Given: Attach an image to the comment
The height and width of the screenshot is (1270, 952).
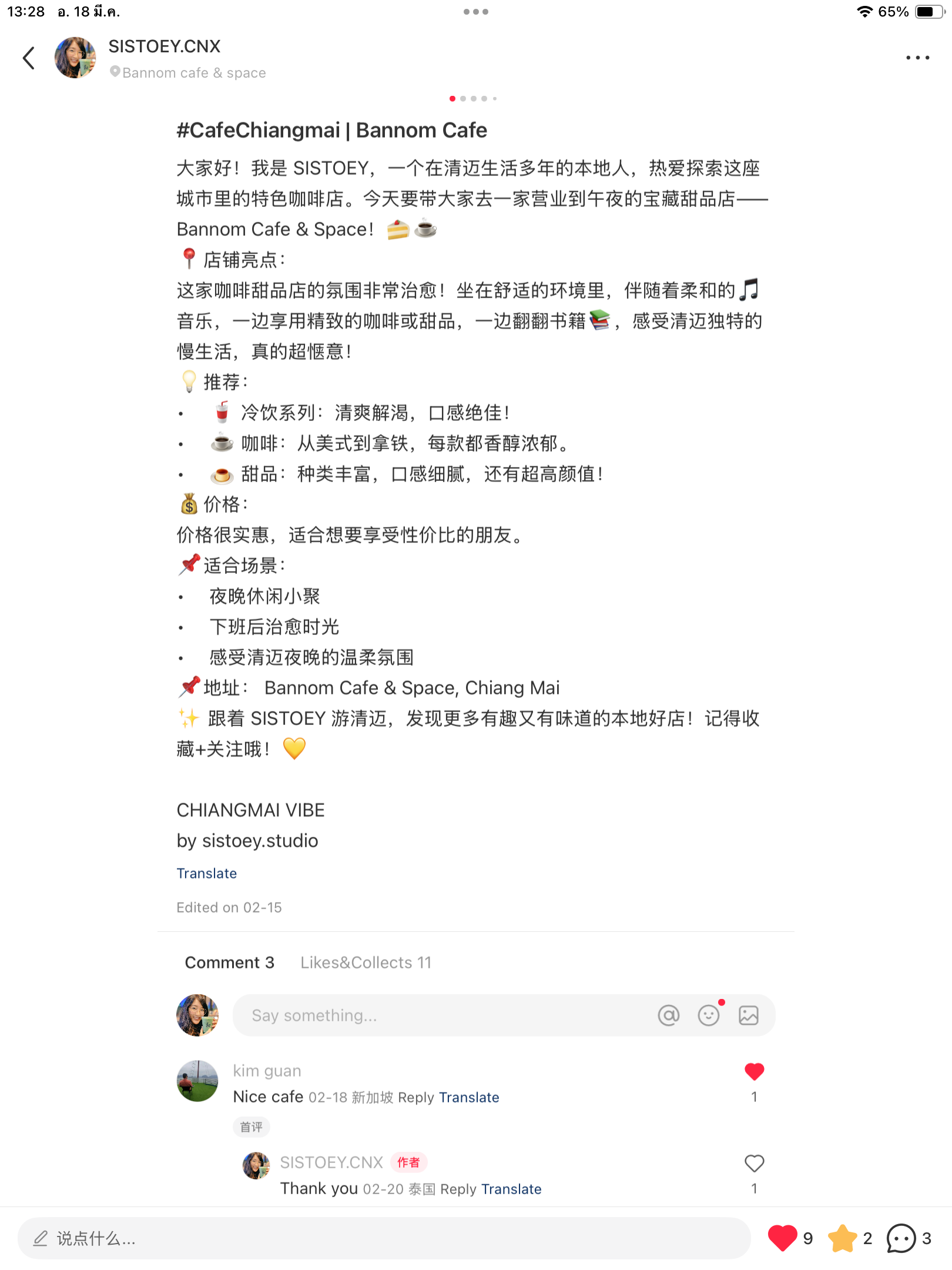Looking at the screenshot, I should pos(749,1015).
